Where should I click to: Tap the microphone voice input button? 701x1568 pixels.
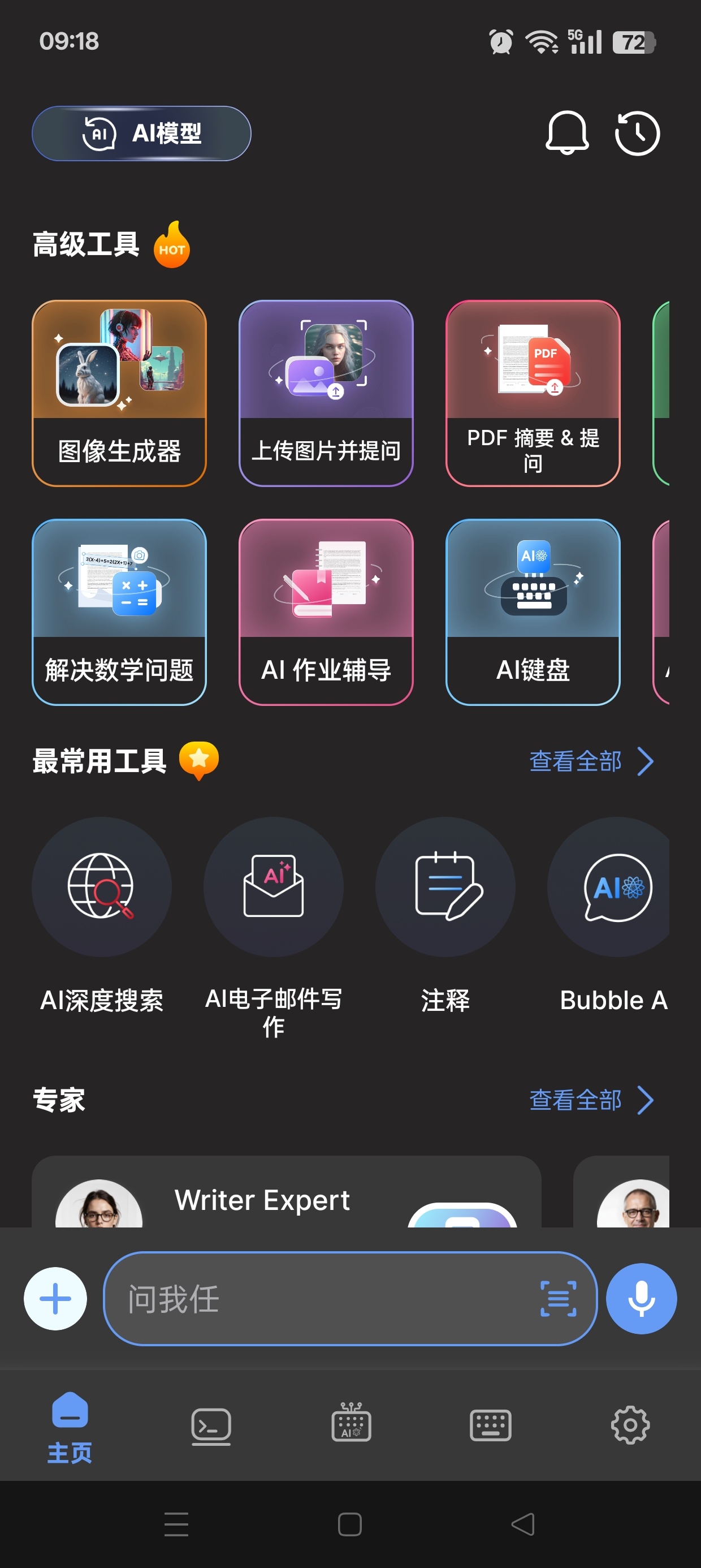[x=642, y=1298]
